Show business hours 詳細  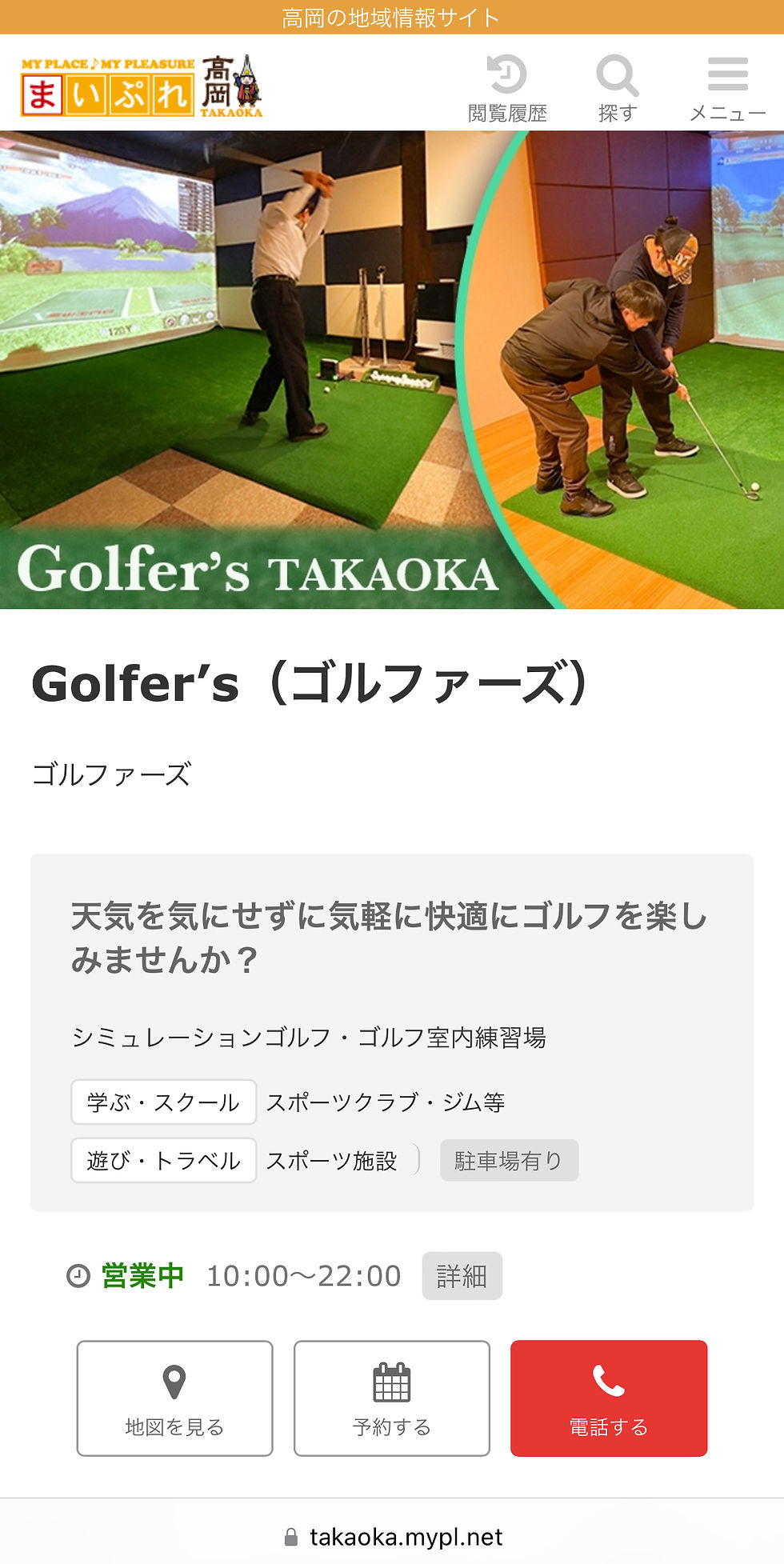[462, 1275]
